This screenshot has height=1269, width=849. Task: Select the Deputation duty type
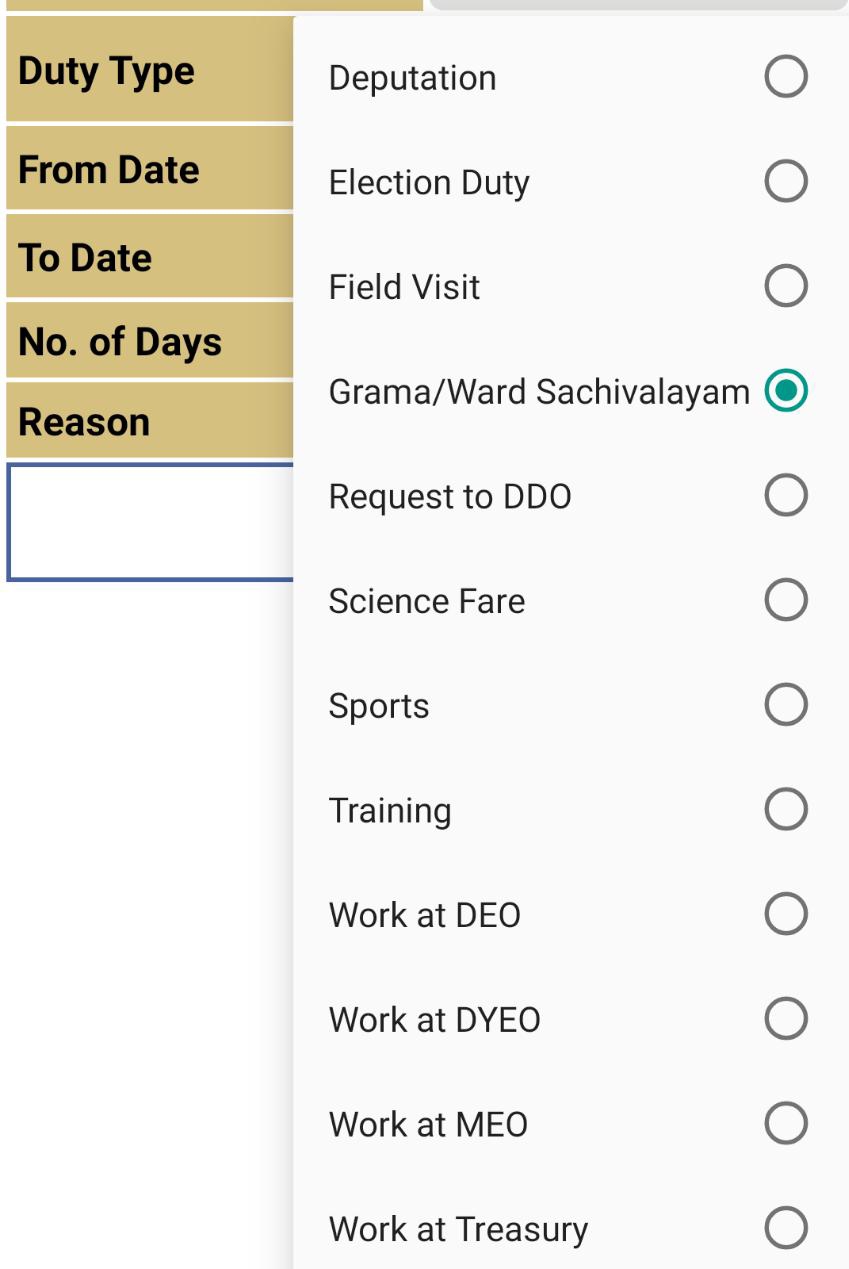pos(784,75)
